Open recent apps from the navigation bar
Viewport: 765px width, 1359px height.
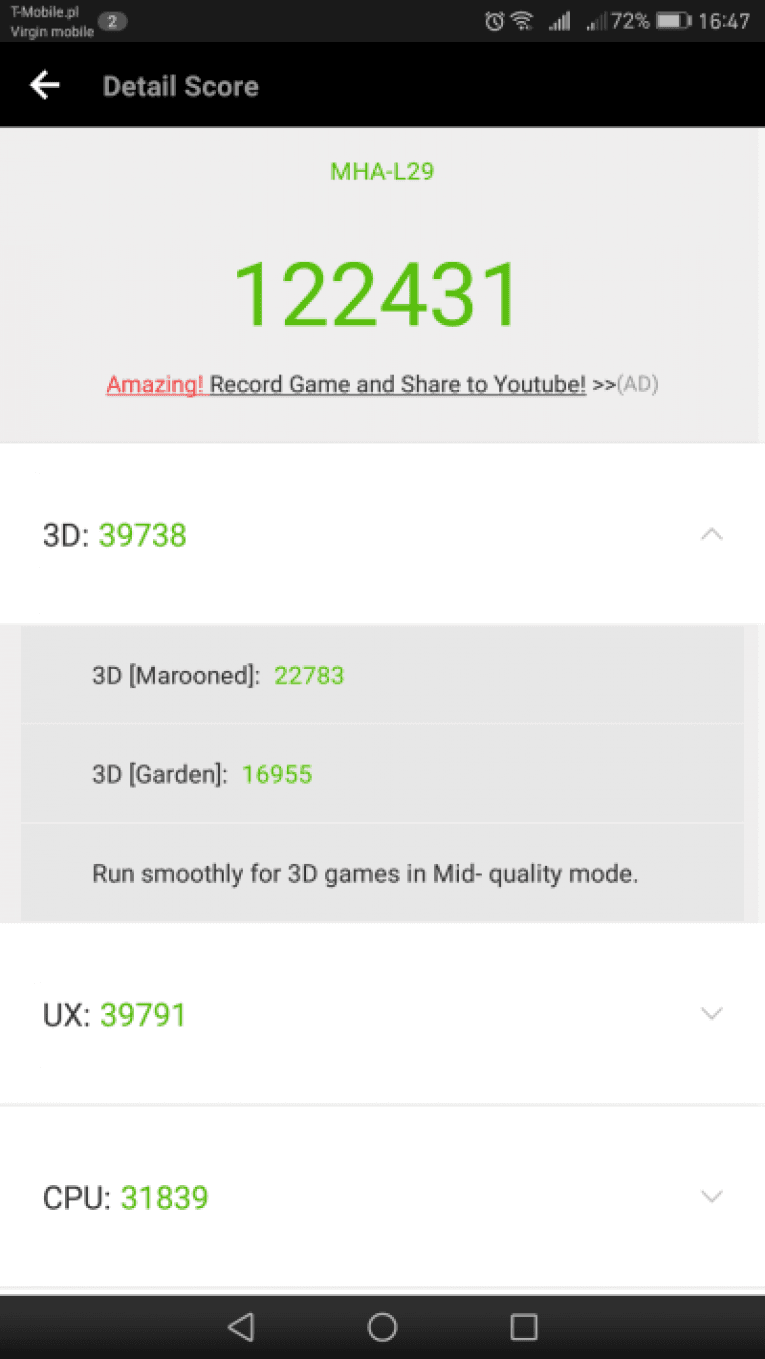click(x=523, y=1327)
